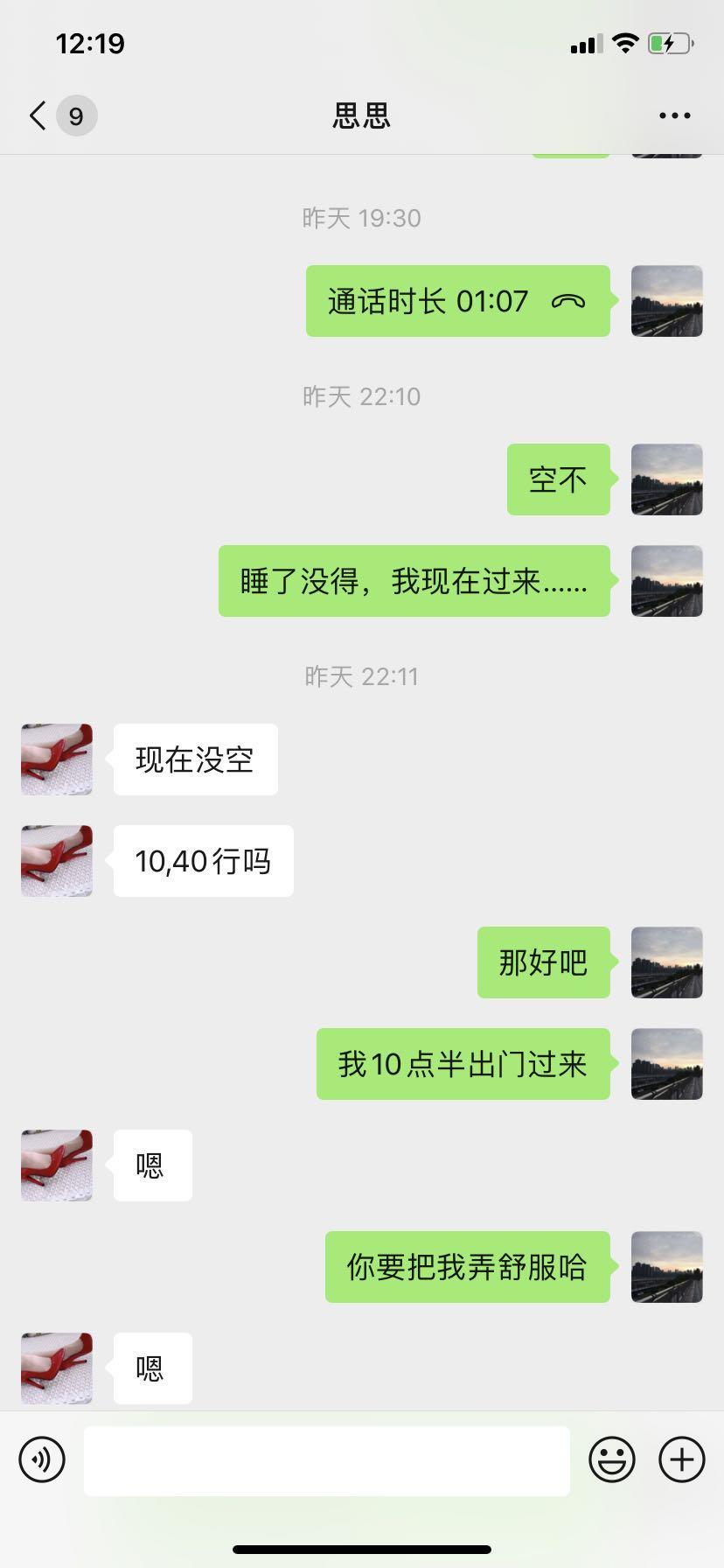
Task: Tap the 10,40 行吗 message bubble
Action: [202, 860]
